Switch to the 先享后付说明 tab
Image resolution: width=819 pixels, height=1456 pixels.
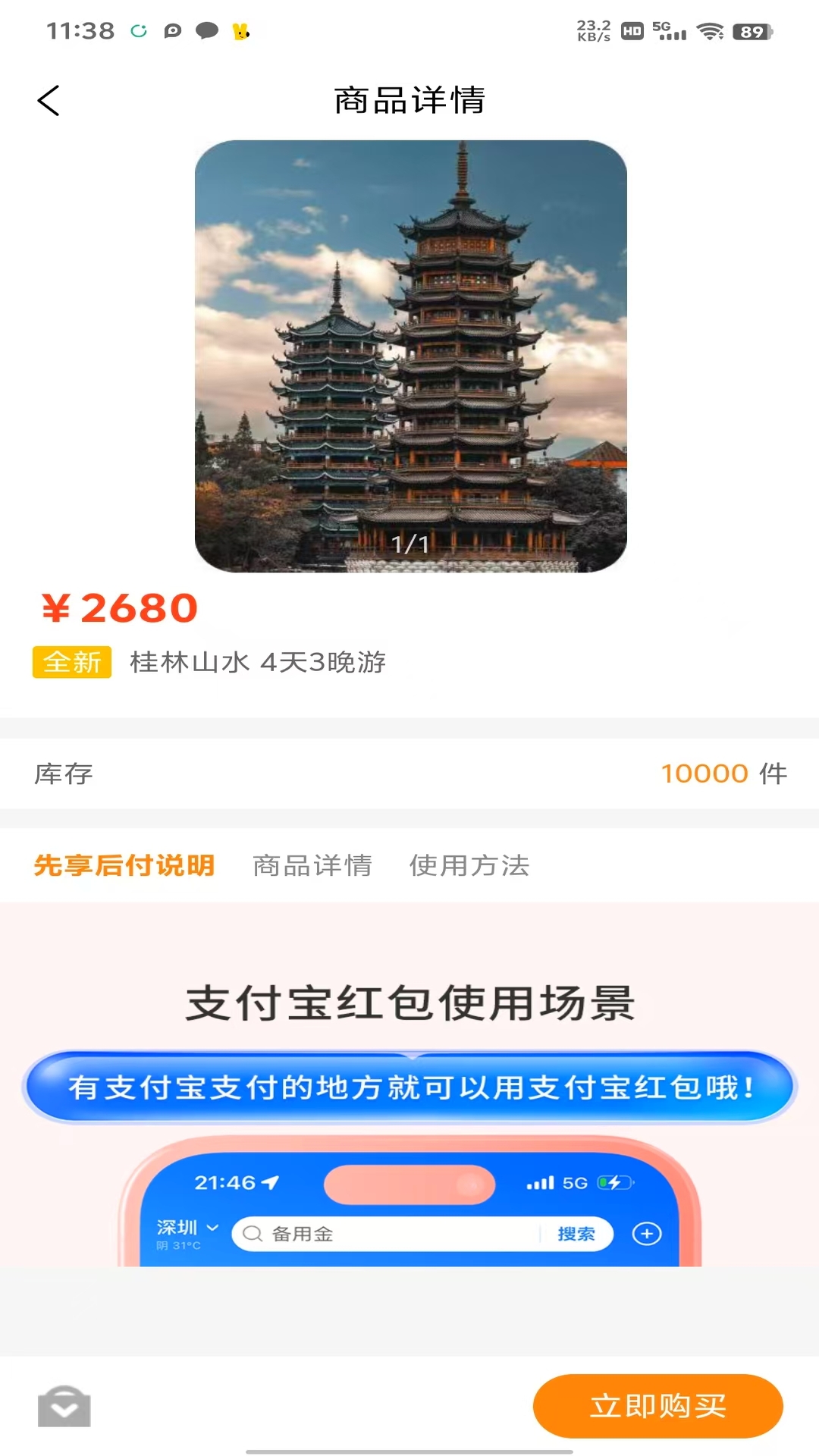(124, 865)
